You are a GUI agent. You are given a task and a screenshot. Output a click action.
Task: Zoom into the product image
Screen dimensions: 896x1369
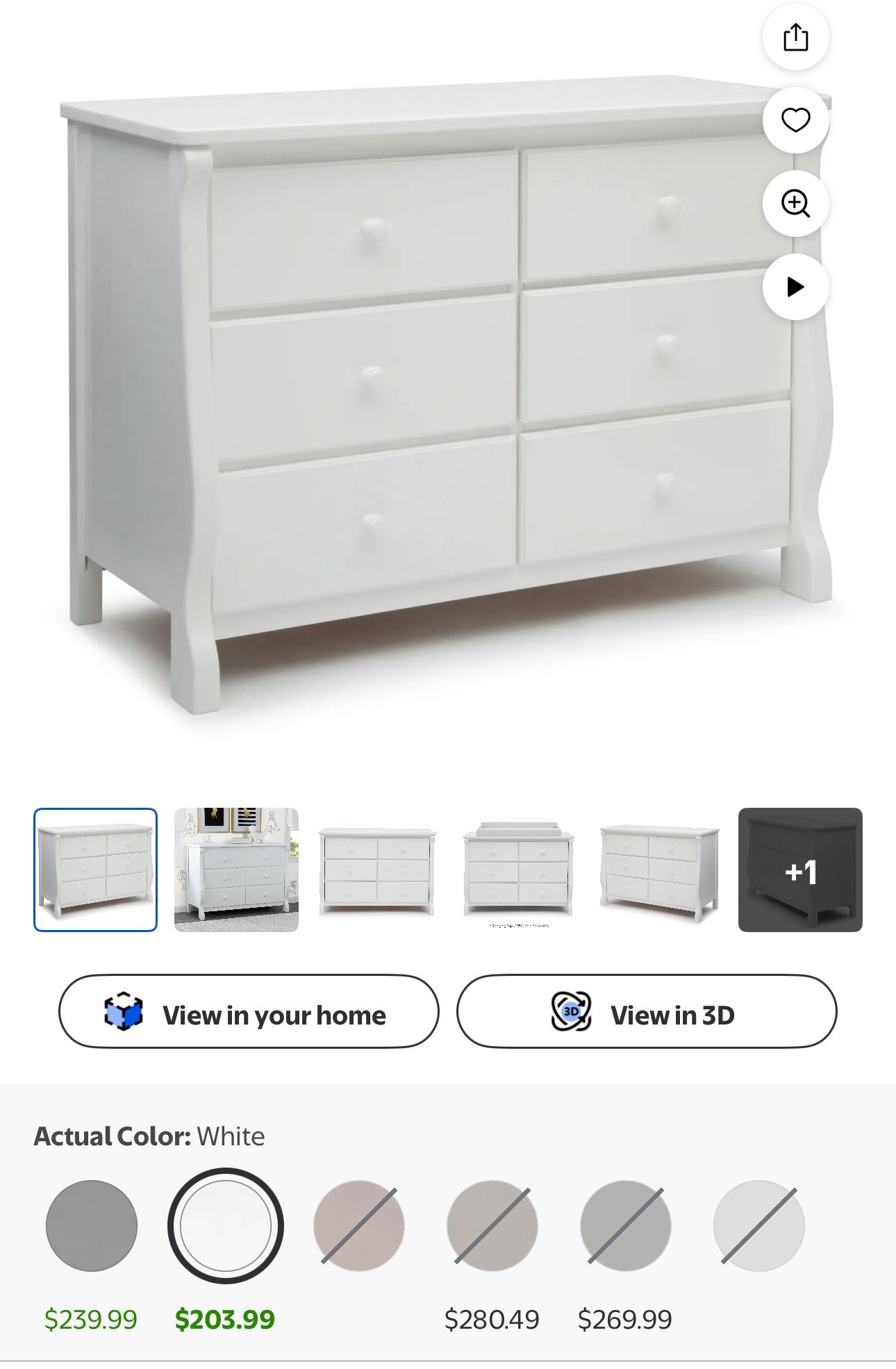click(x=795, y=204)
